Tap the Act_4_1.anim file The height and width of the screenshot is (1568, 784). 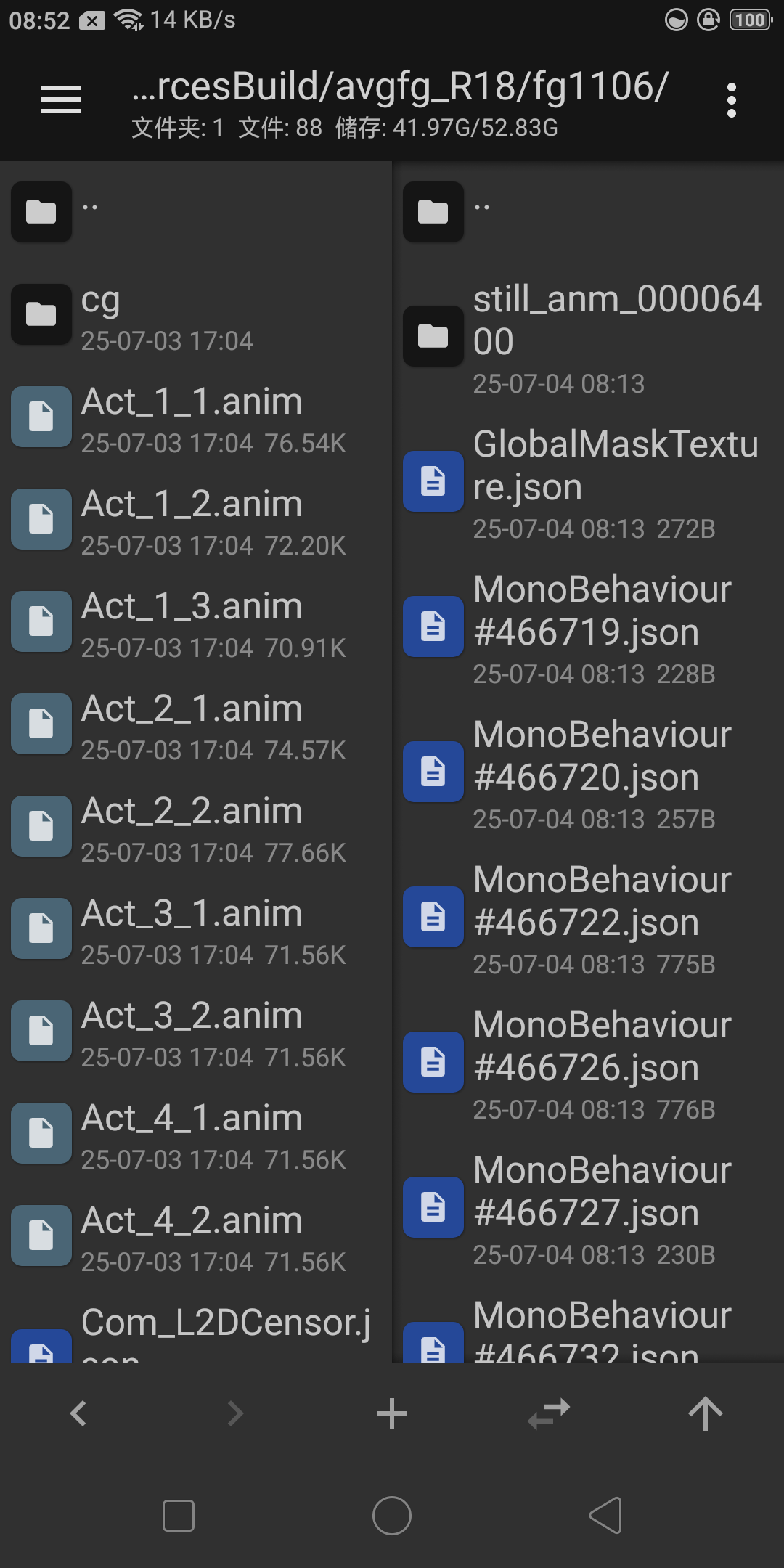click(196, 1133)
